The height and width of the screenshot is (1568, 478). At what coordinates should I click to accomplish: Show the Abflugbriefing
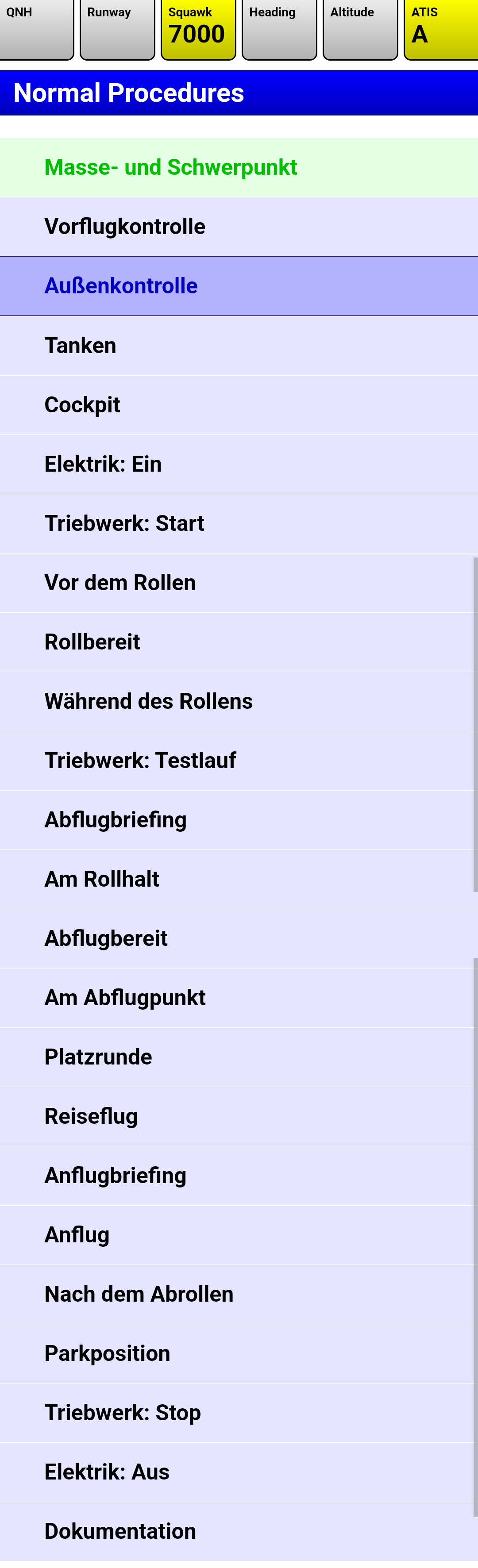click(239, 820)
